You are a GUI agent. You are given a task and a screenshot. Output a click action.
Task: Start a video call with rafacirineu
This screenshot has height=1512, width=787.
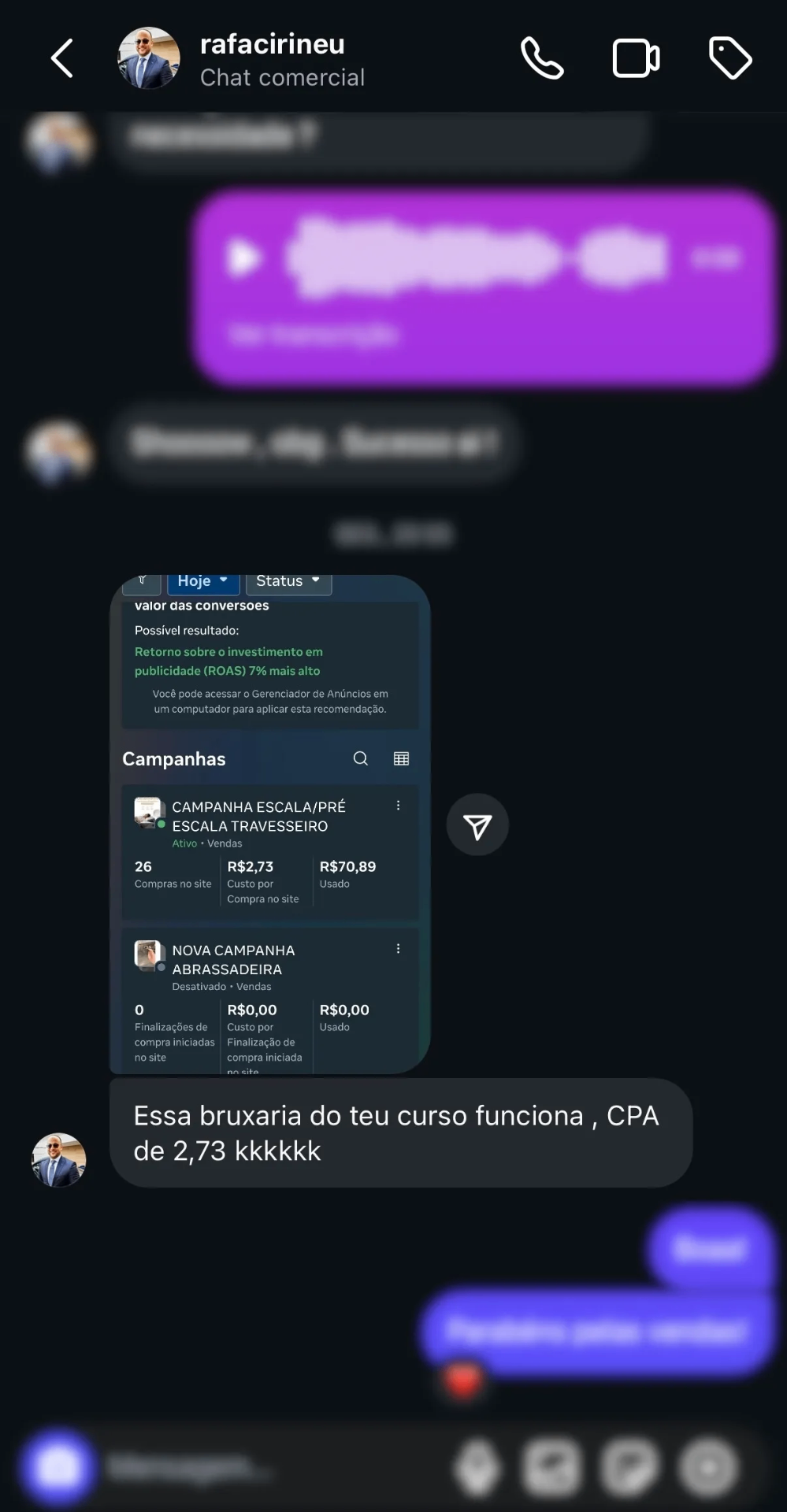point(636,59)
